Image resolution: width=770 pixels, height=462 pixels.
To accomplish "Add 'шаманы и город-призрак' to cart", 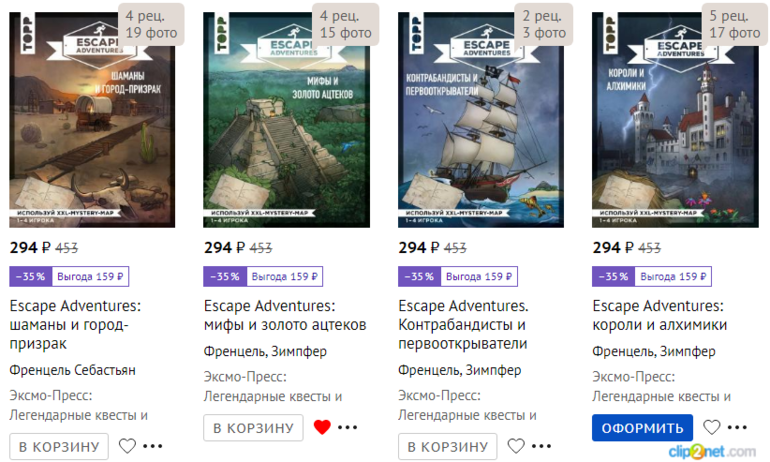I will (58, 446).
